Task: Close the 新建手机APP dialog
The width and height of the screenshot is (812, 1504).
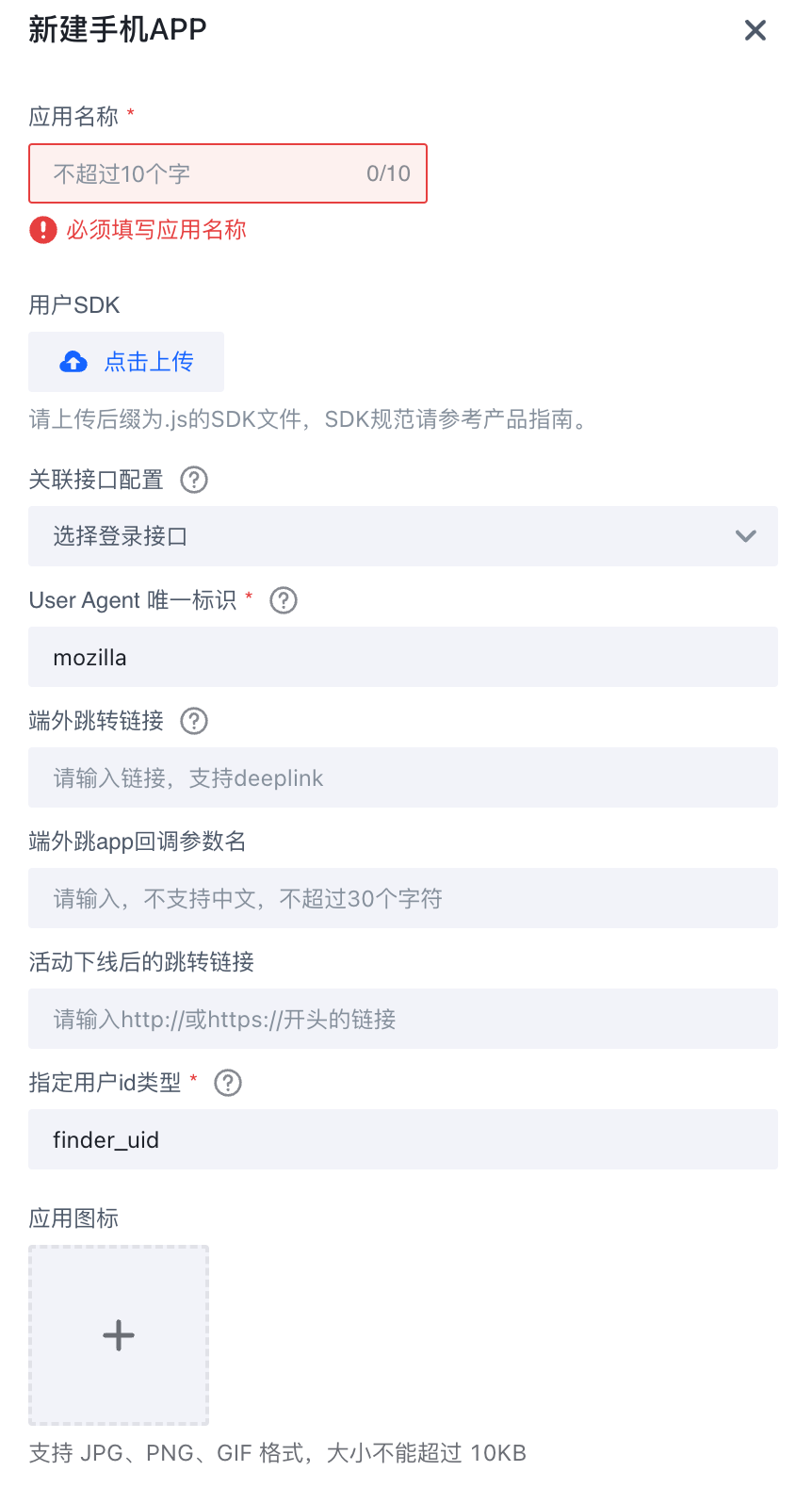Action: pos(755,30)
